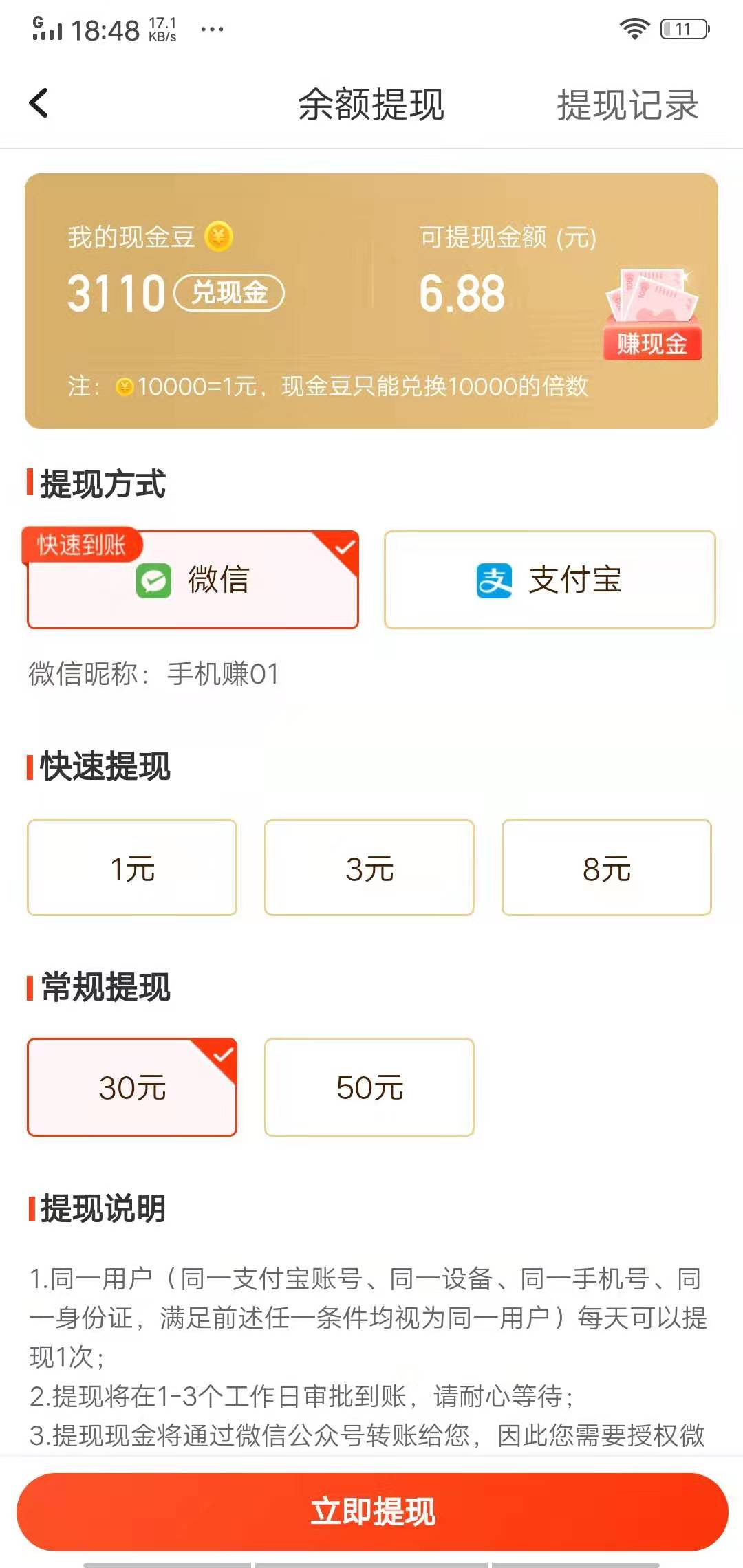Select the 50元 regular withdrawal option
This screenshot has width=743, height=1568.
pos(369,1087)
